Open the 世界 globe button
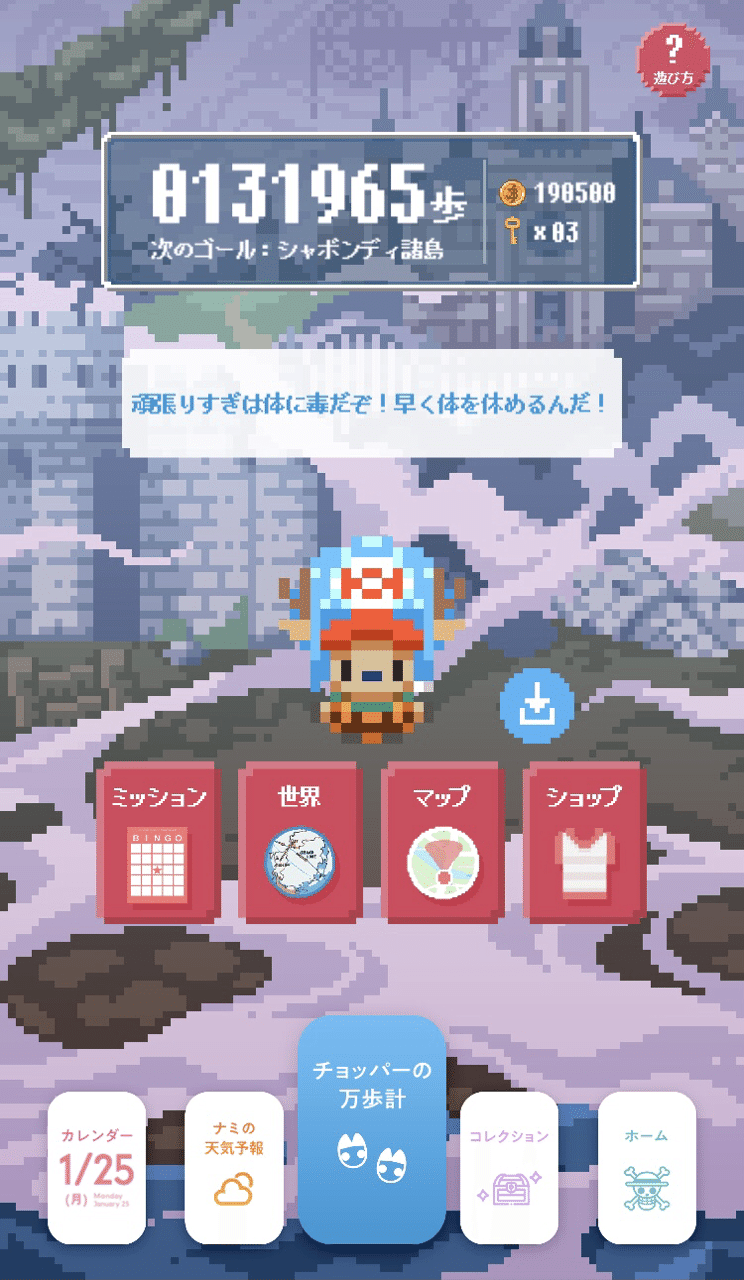Viewport: 744px width, 1280px height. coord(300,841)
